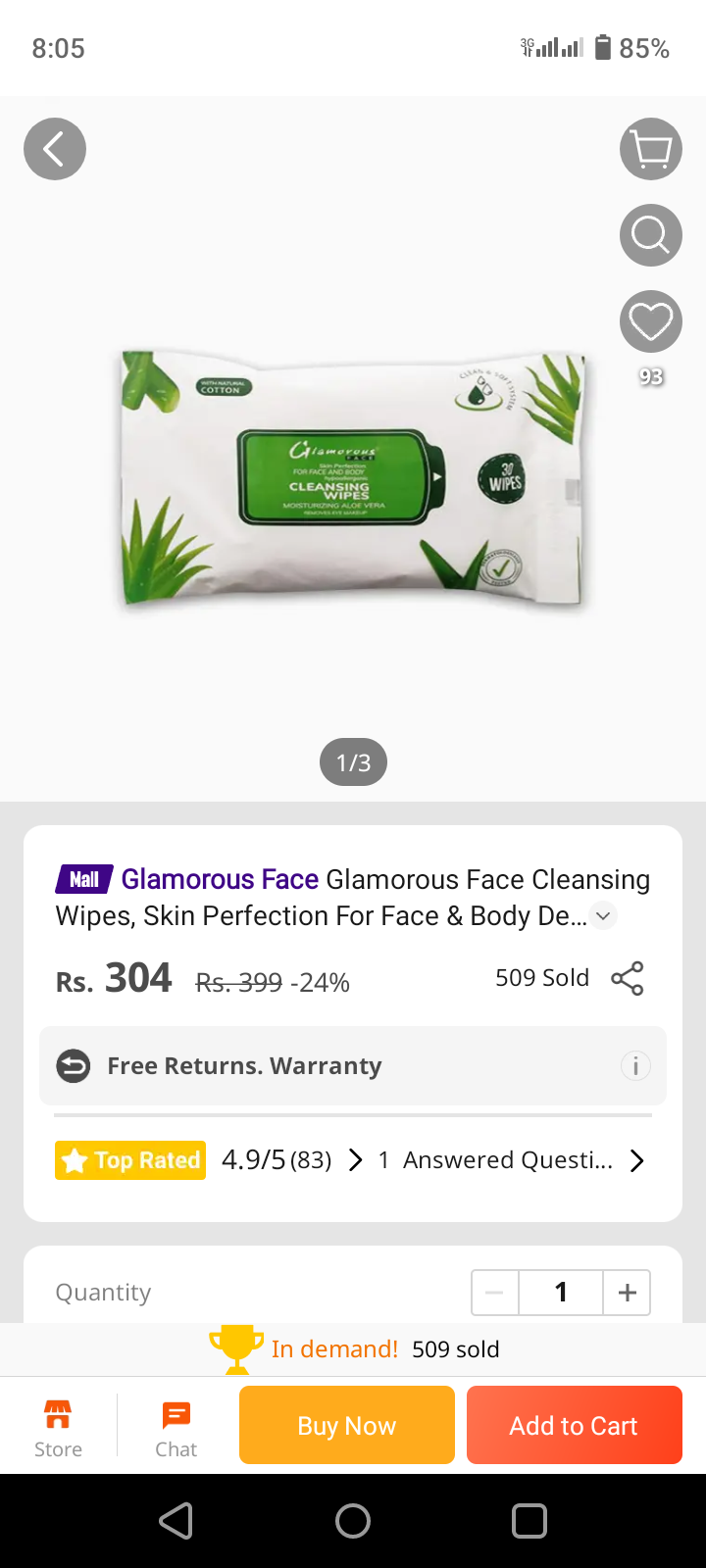Open the search magnifier icon
The height and width of the screenshot is (1568, 706).
pos(651,235)
